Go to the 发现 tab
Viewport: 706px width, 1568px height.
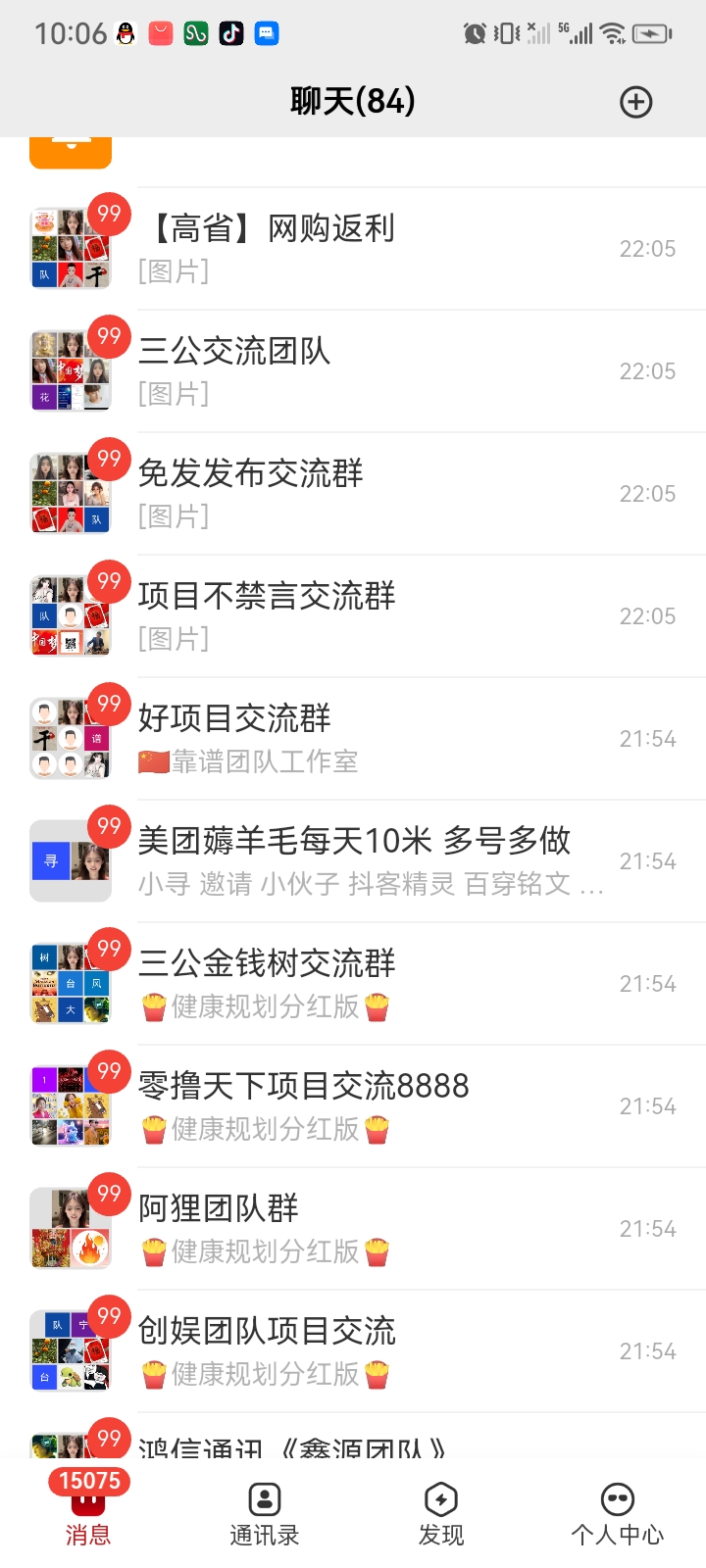[441, 1514]
